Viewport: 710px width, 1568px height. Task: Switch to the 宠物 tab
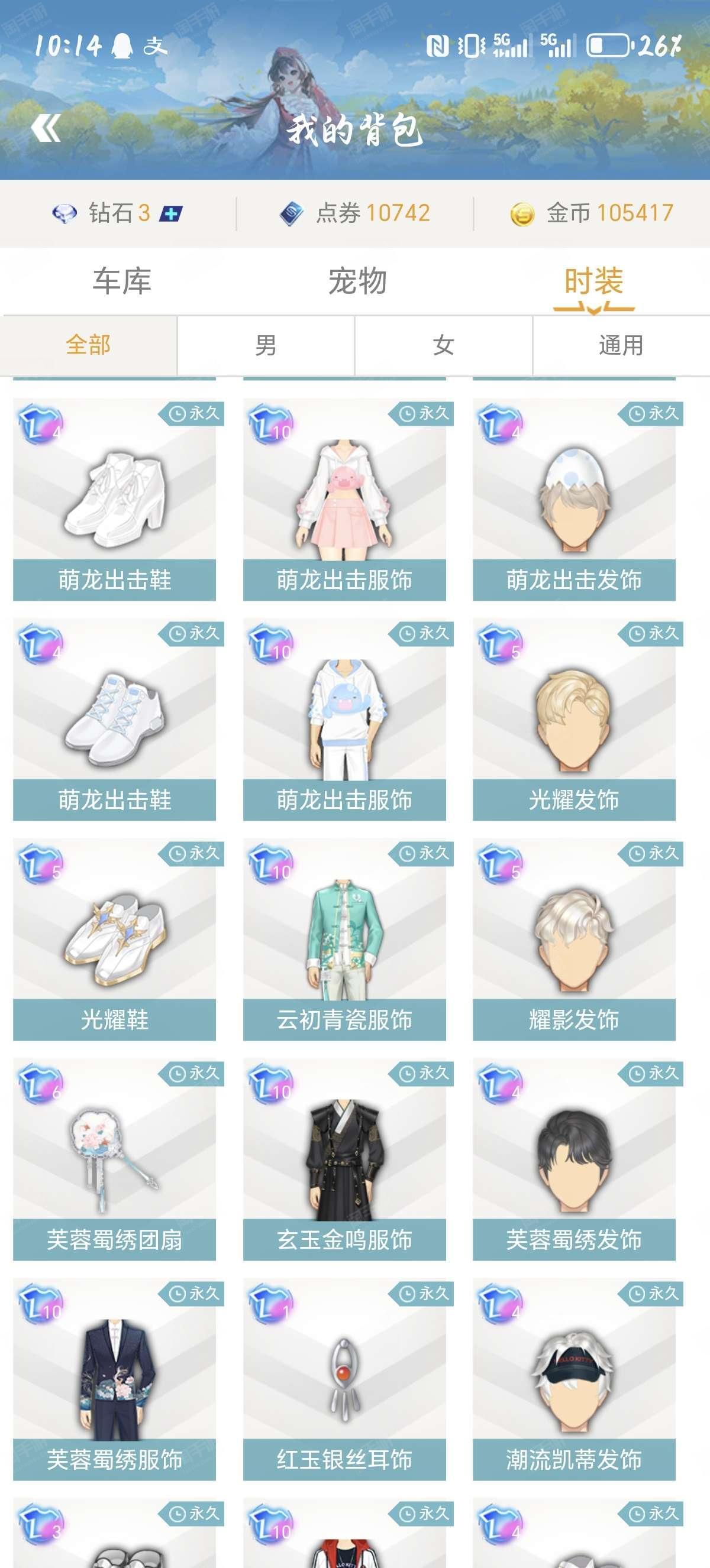357,281
